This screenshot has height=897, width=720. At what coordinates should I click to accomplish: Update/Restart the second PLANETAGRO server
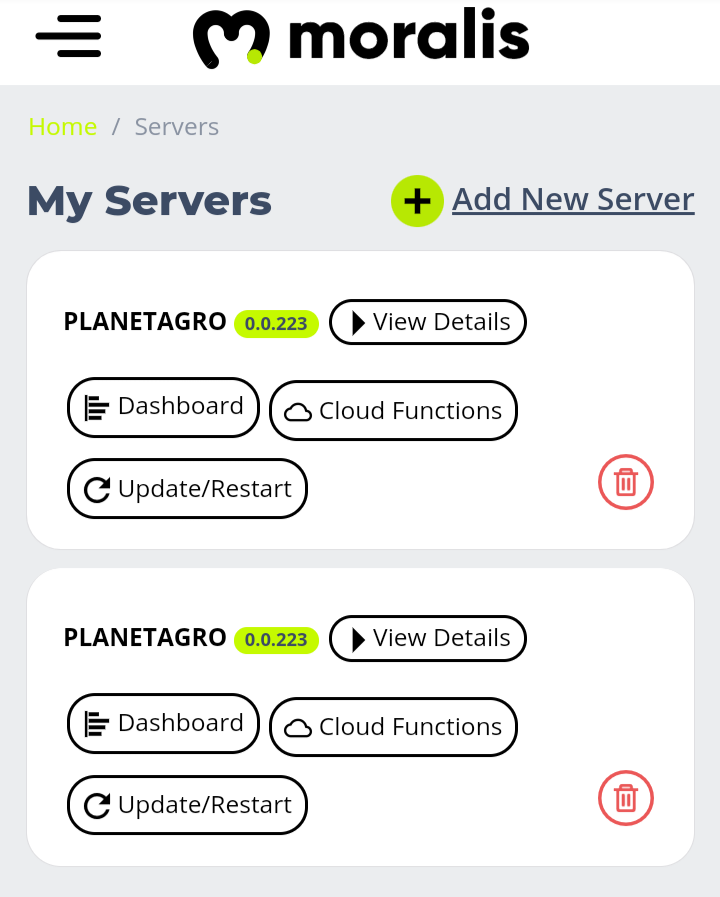187,805
